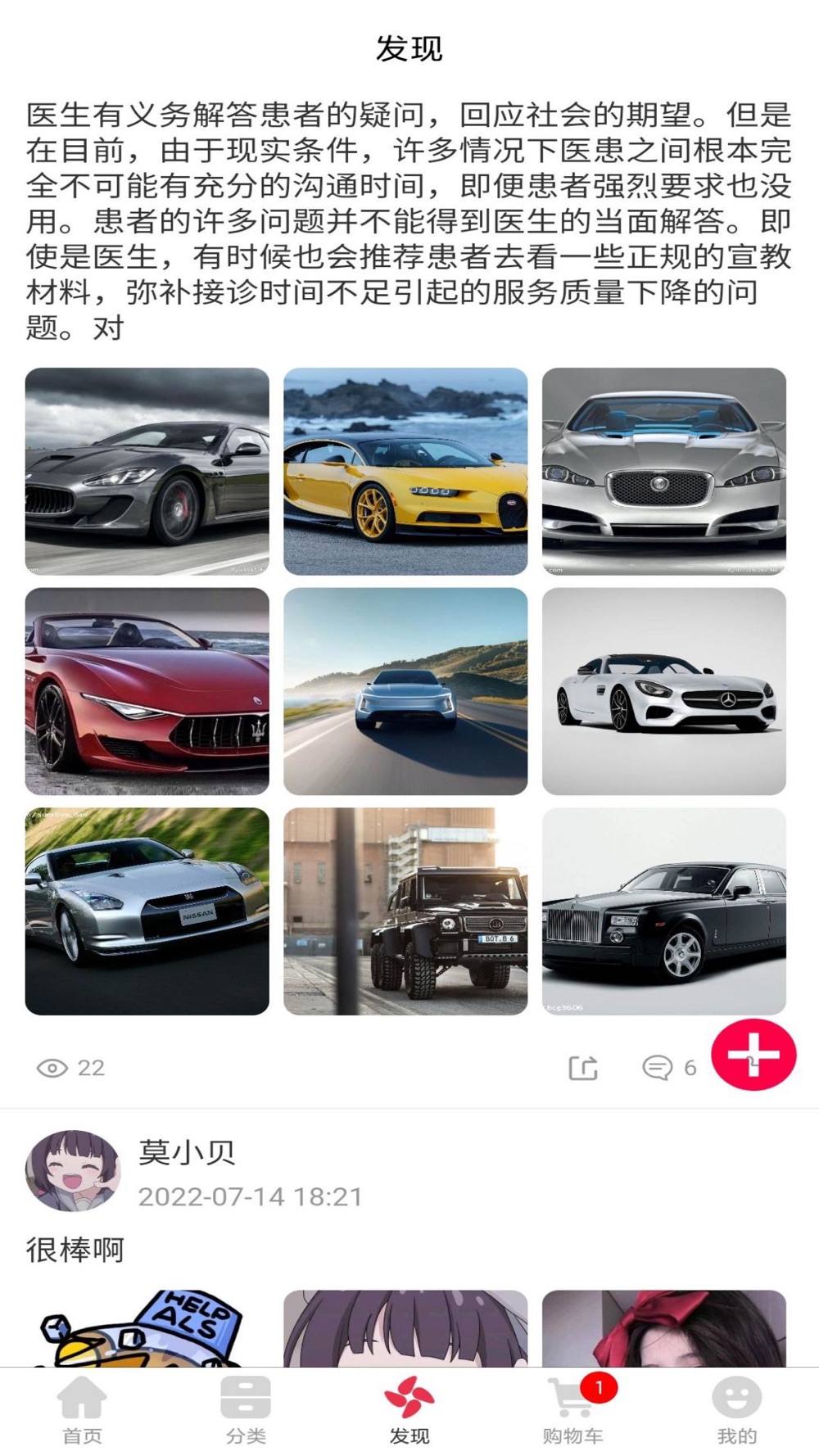Open 莫小贝's profile avatar
The width and height of the screenshot is (819, 1456).
click(73, 1171)
